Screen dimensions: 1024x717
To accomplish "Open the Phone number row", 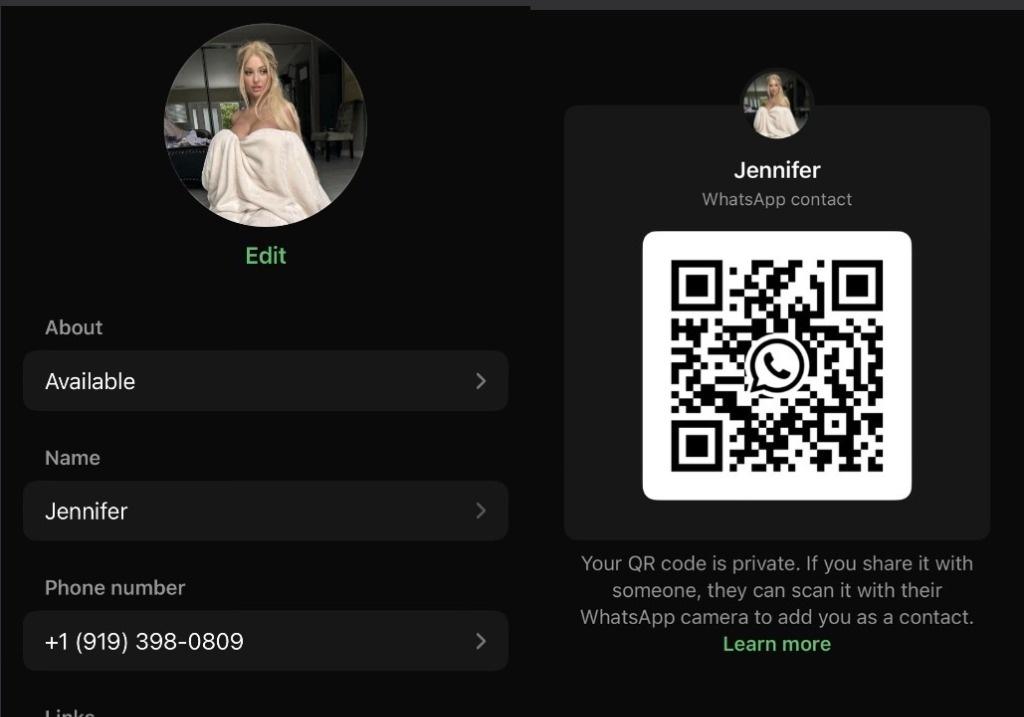I will pos(265,641).
